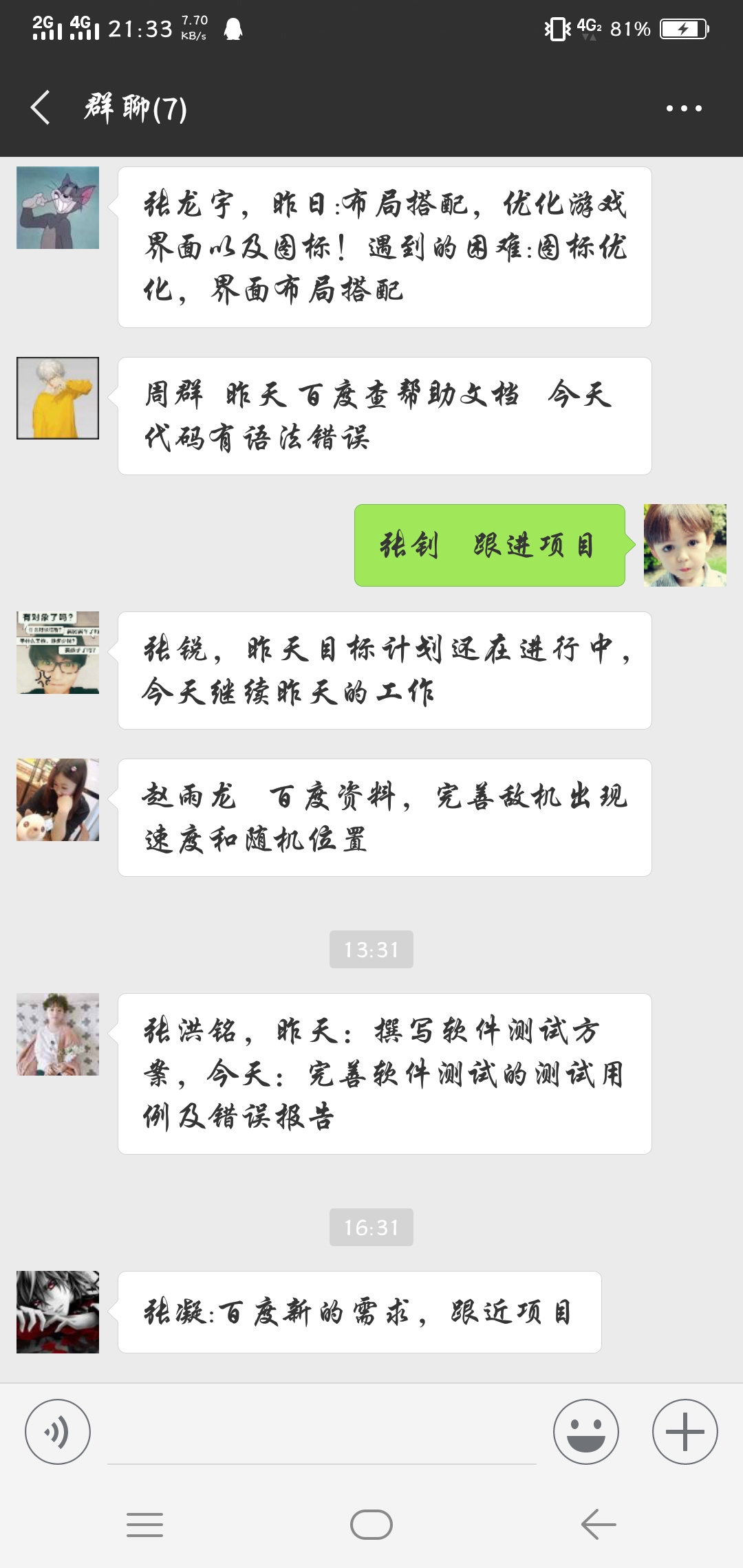Open the group chat overflow menu
Viewport: 743px width, 1568px height.
[684, 108]
